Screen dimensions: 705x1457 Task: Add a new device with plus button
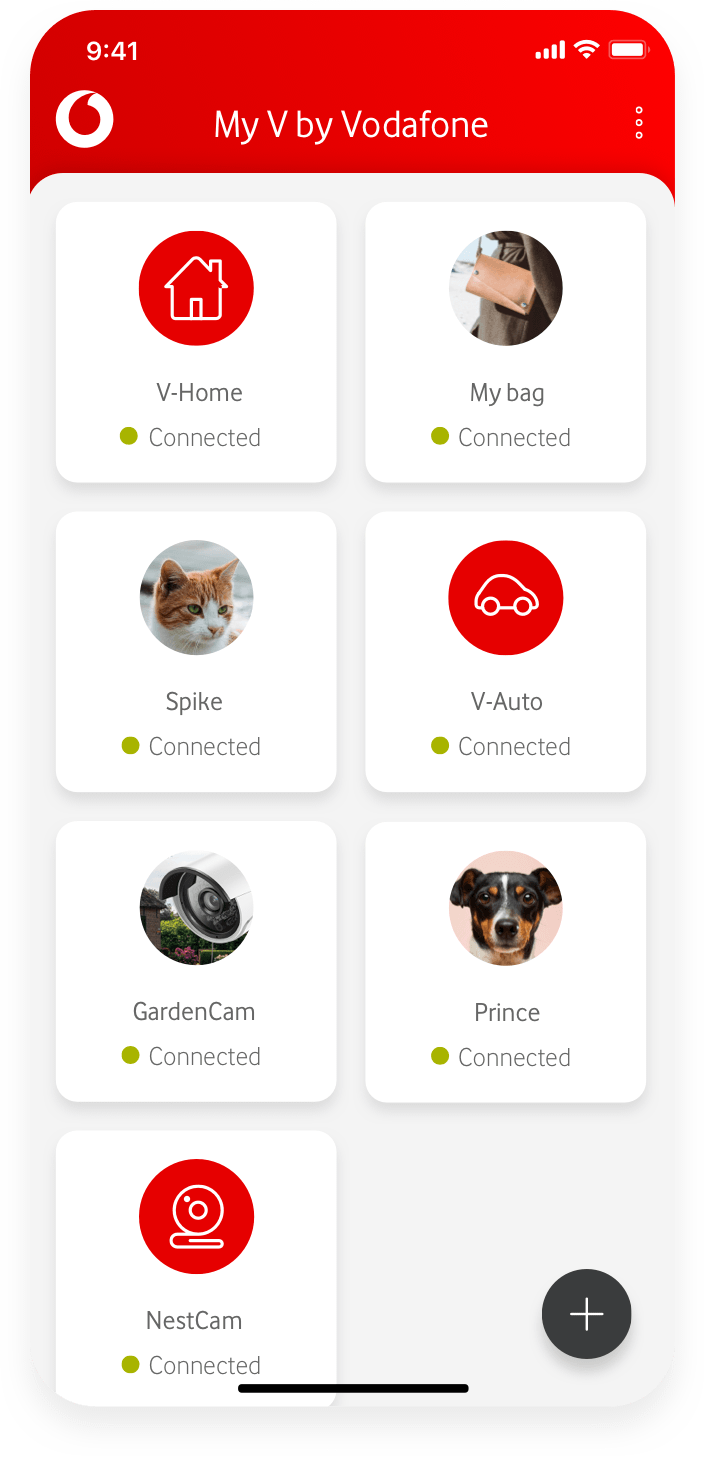click(586, 1314)
